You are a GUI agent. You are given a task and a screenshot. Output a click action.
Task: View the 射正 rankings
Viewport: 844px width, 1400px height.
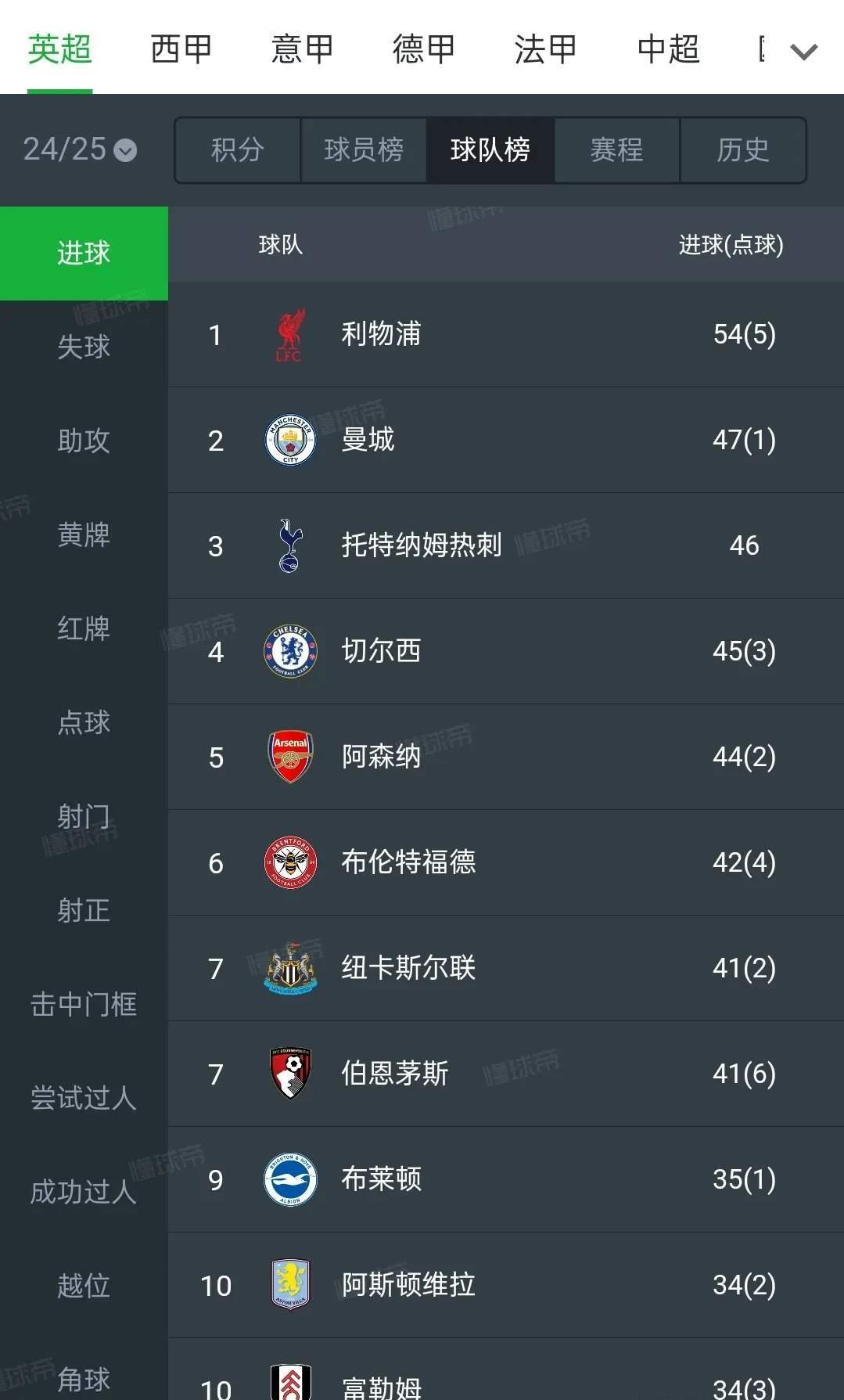[x=84, y=910]
